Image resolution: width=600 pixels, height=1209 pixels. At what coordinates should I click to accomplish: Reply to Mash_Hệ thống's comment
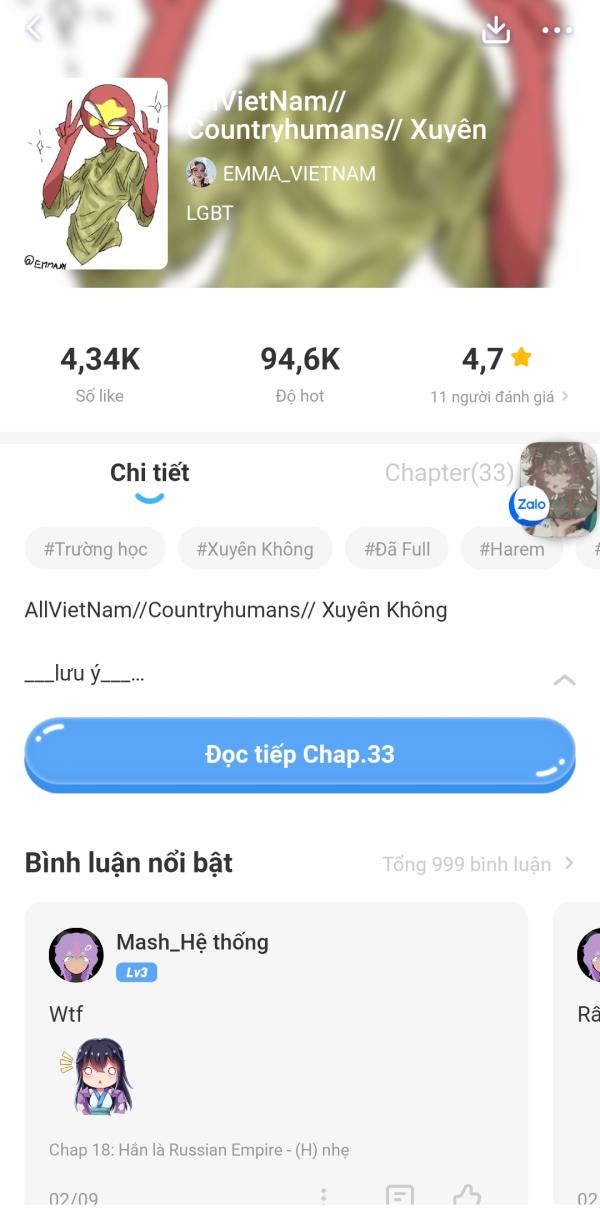(399, 1195)
